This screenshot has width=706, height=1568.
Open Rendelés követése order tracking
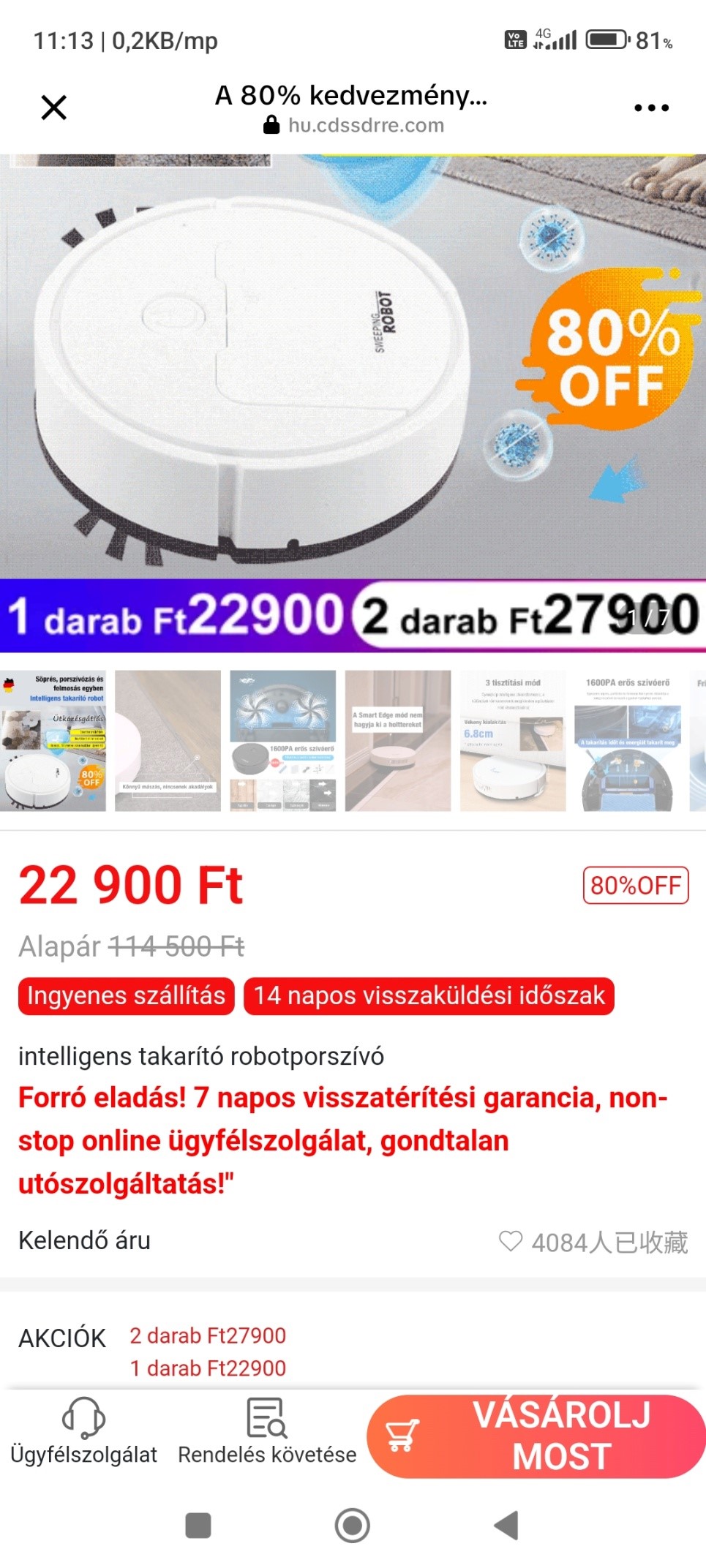point(267,1431)
